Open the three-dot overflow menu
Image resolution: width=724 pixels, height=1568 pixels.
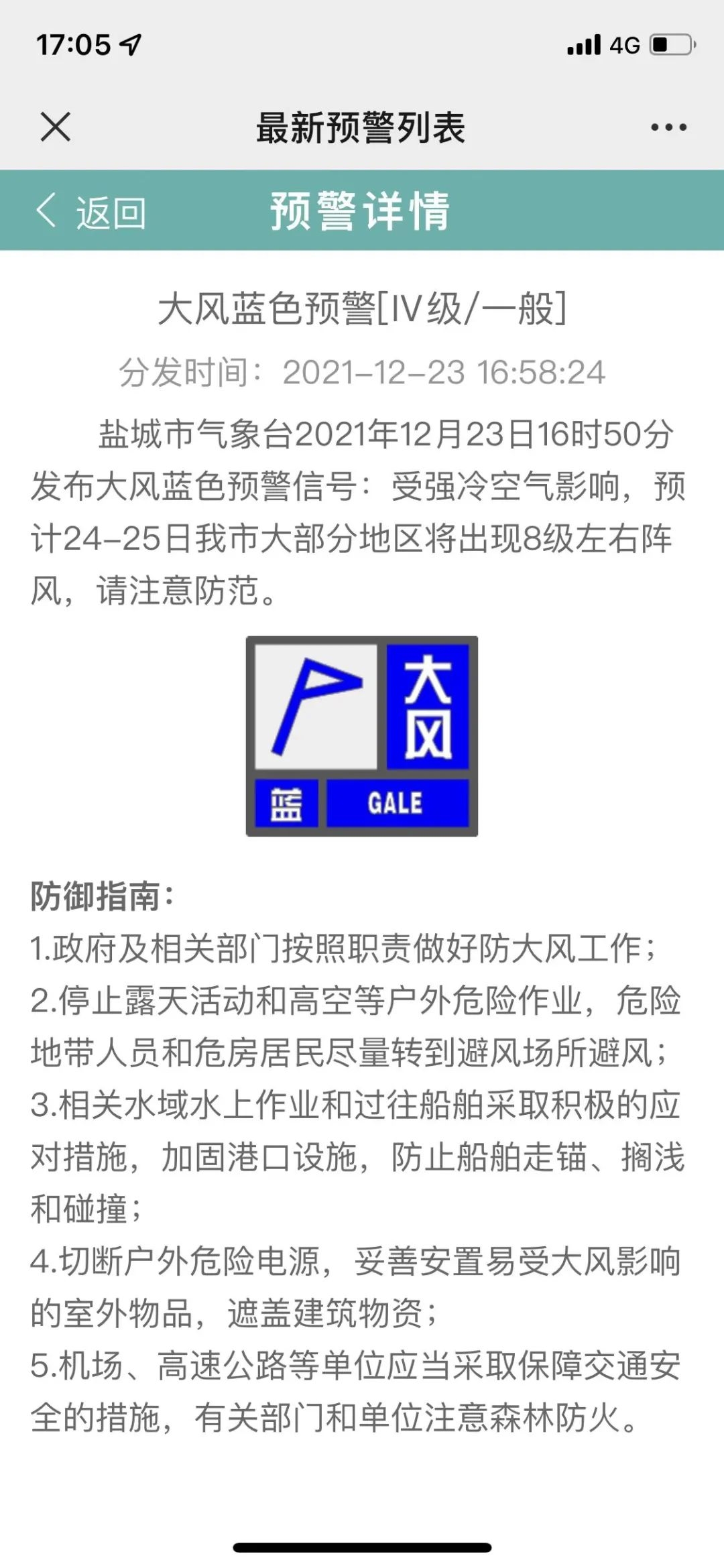pos(668,127)
